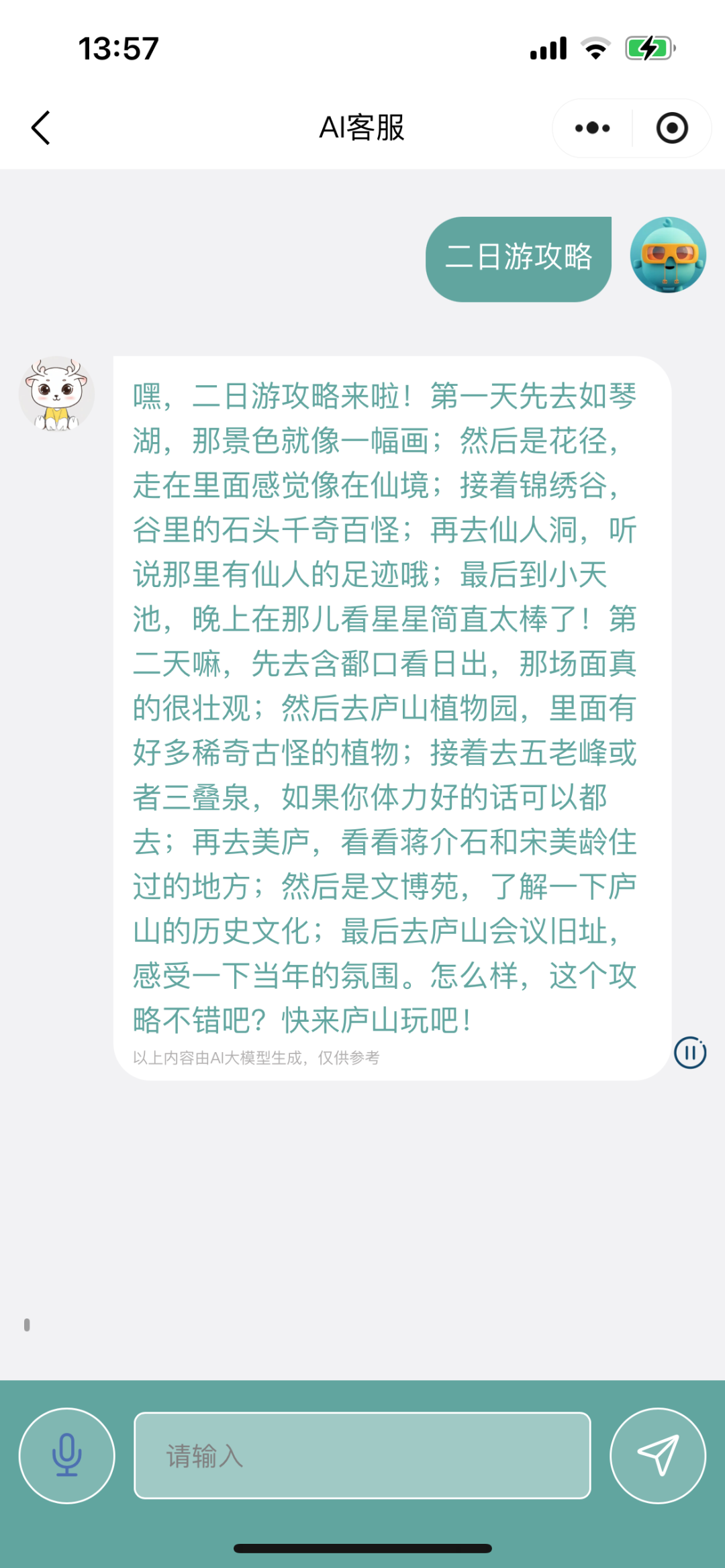
Task: Start voice input with the microphone button
Action: [67, 1455]
